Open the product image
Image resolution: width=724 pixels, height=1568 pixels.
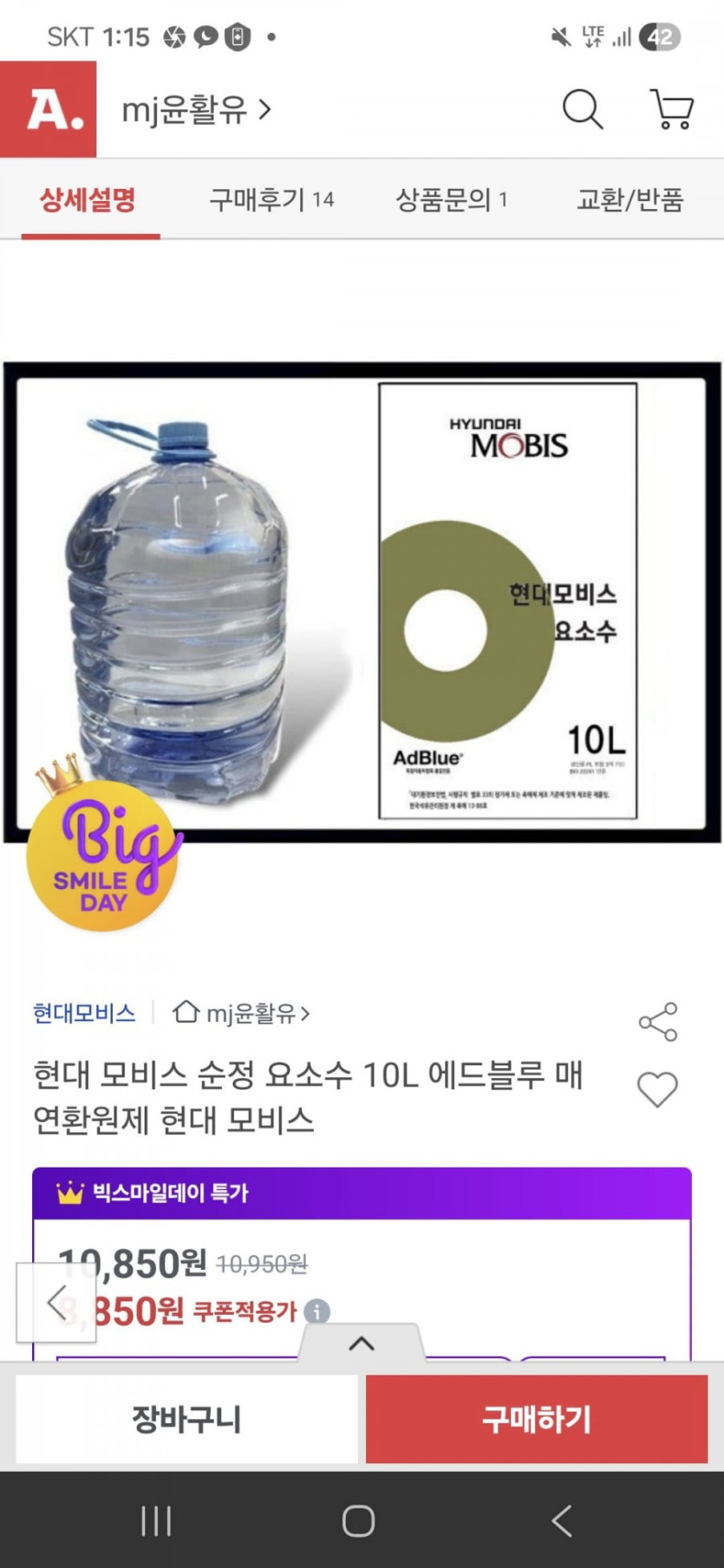coord(362,602)
